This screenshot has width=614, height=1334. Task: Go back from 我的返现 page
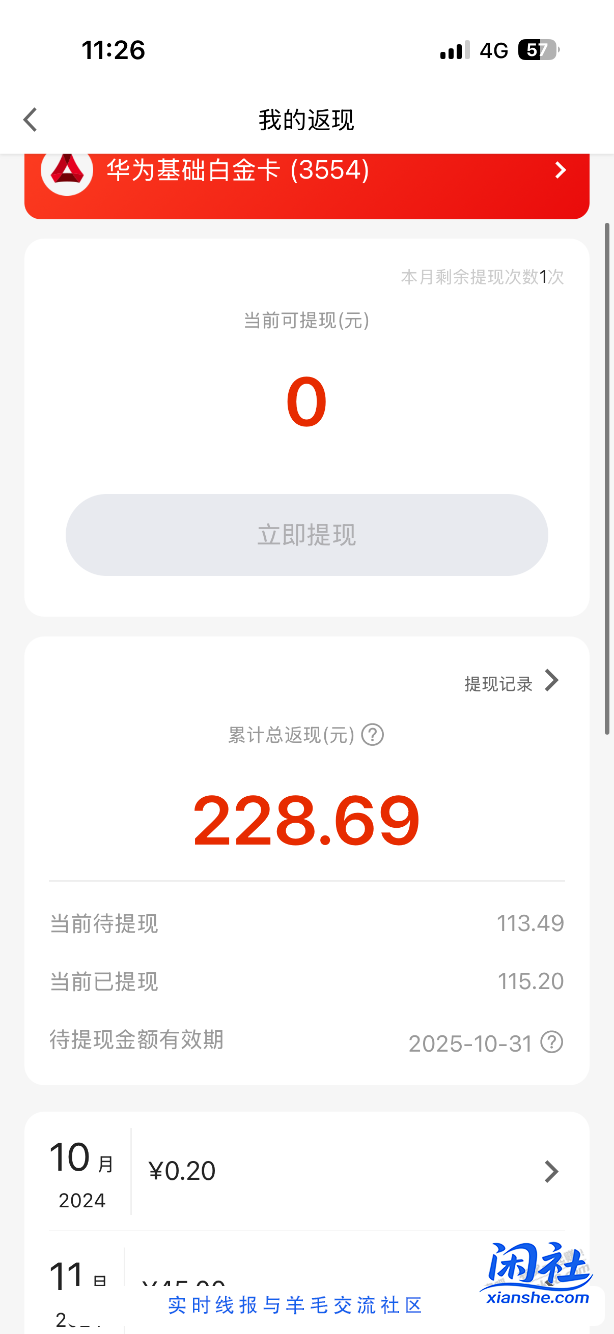(x=30, y=120)
